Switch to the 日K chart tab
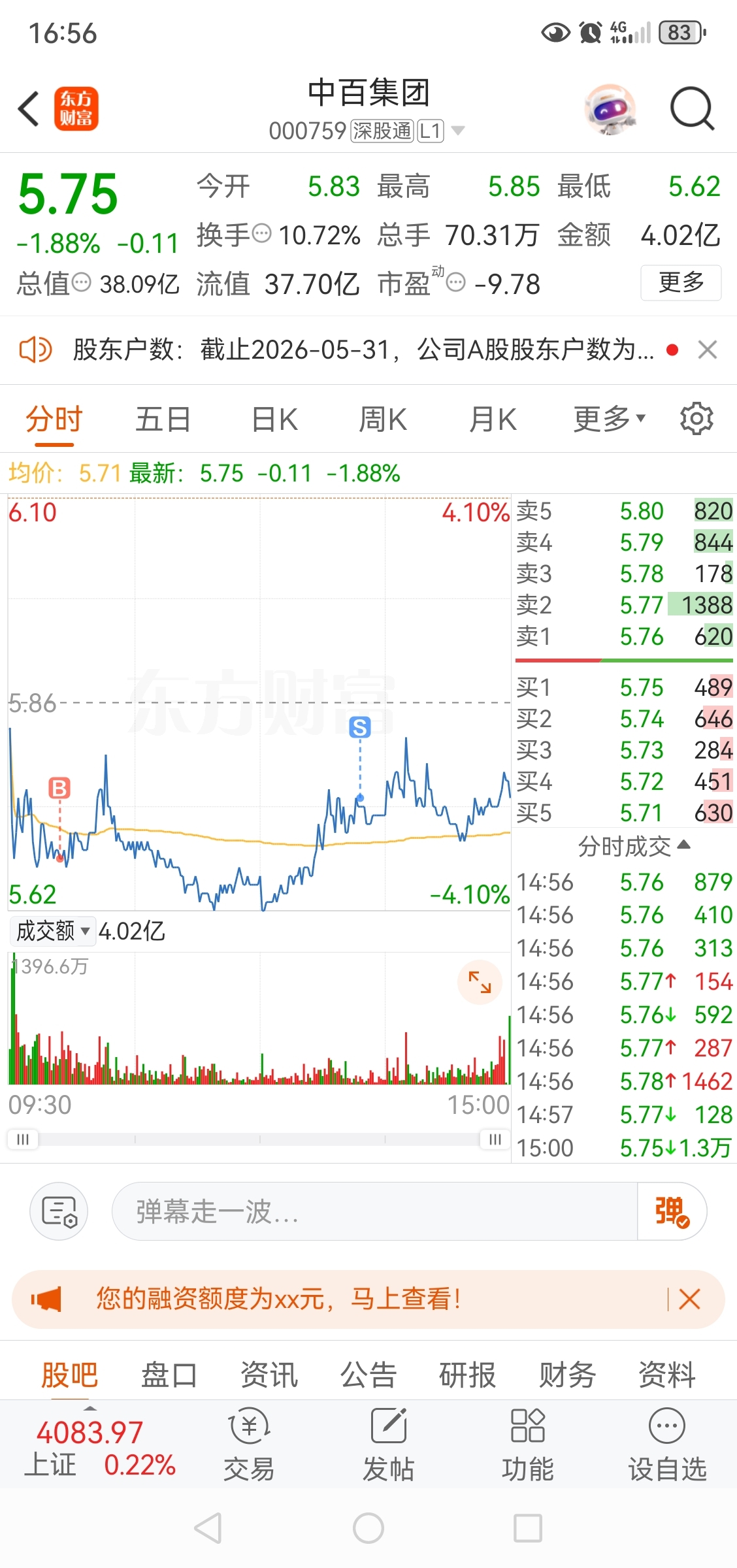This screenshot has height=1568, width=737. 275,419
